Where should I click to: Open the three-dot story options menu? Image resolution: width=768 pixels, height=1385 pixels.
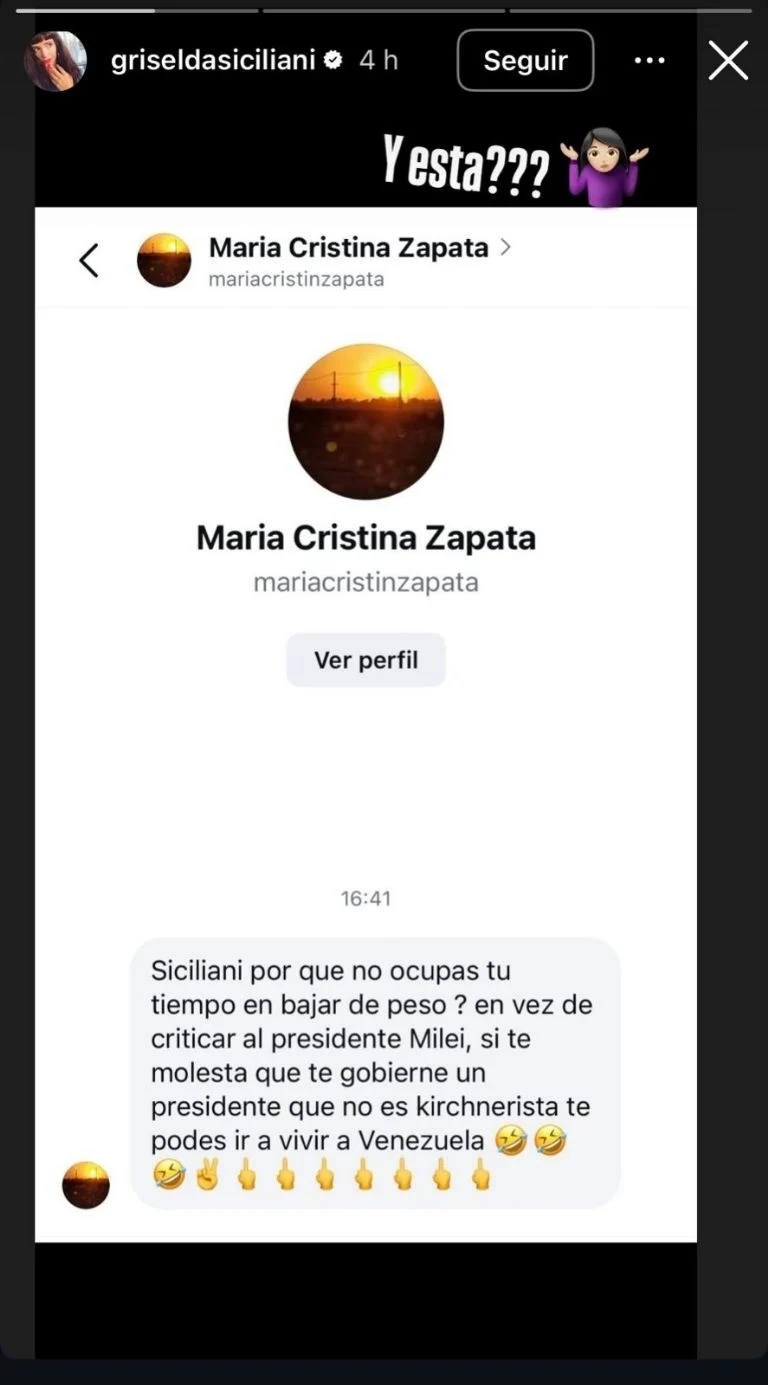point(650,61)
